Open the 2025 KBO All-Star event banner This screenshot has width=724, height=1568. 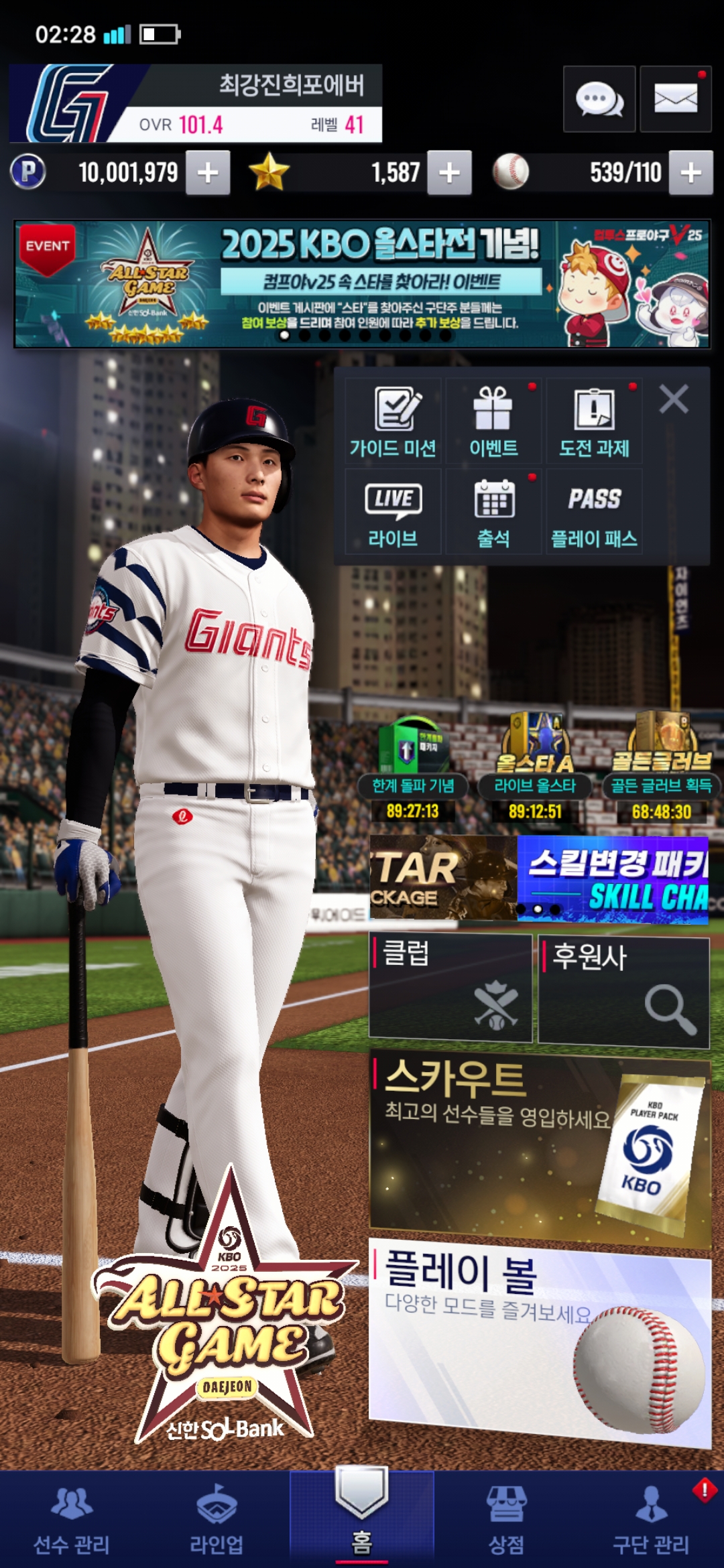tap(362, 284)
